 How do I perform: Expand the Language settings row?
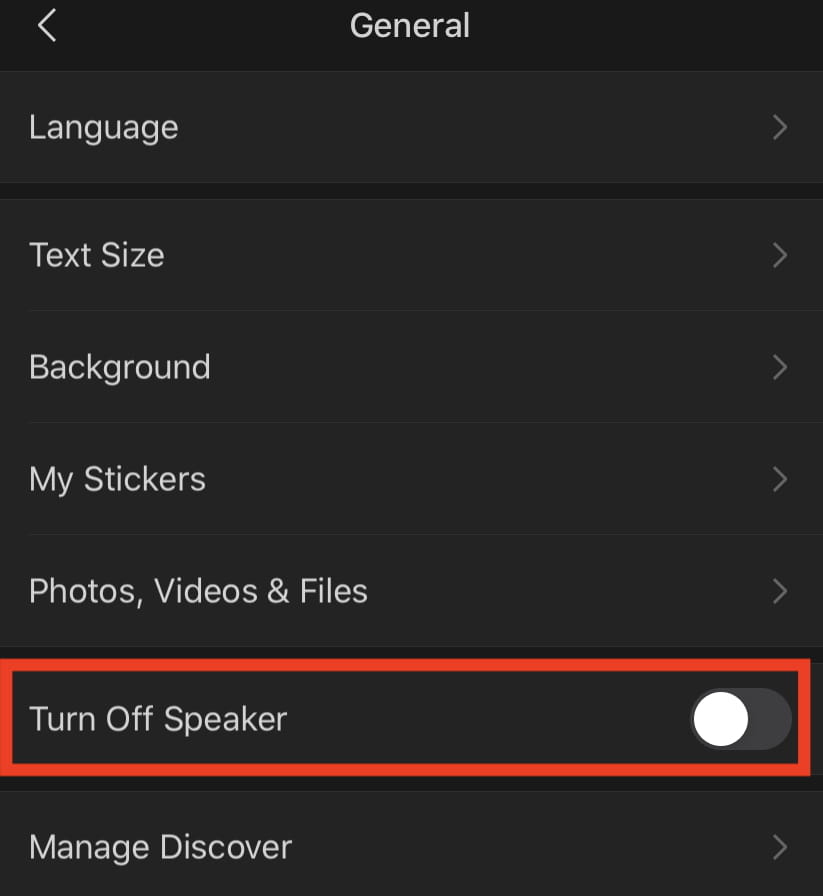(400, 128)
